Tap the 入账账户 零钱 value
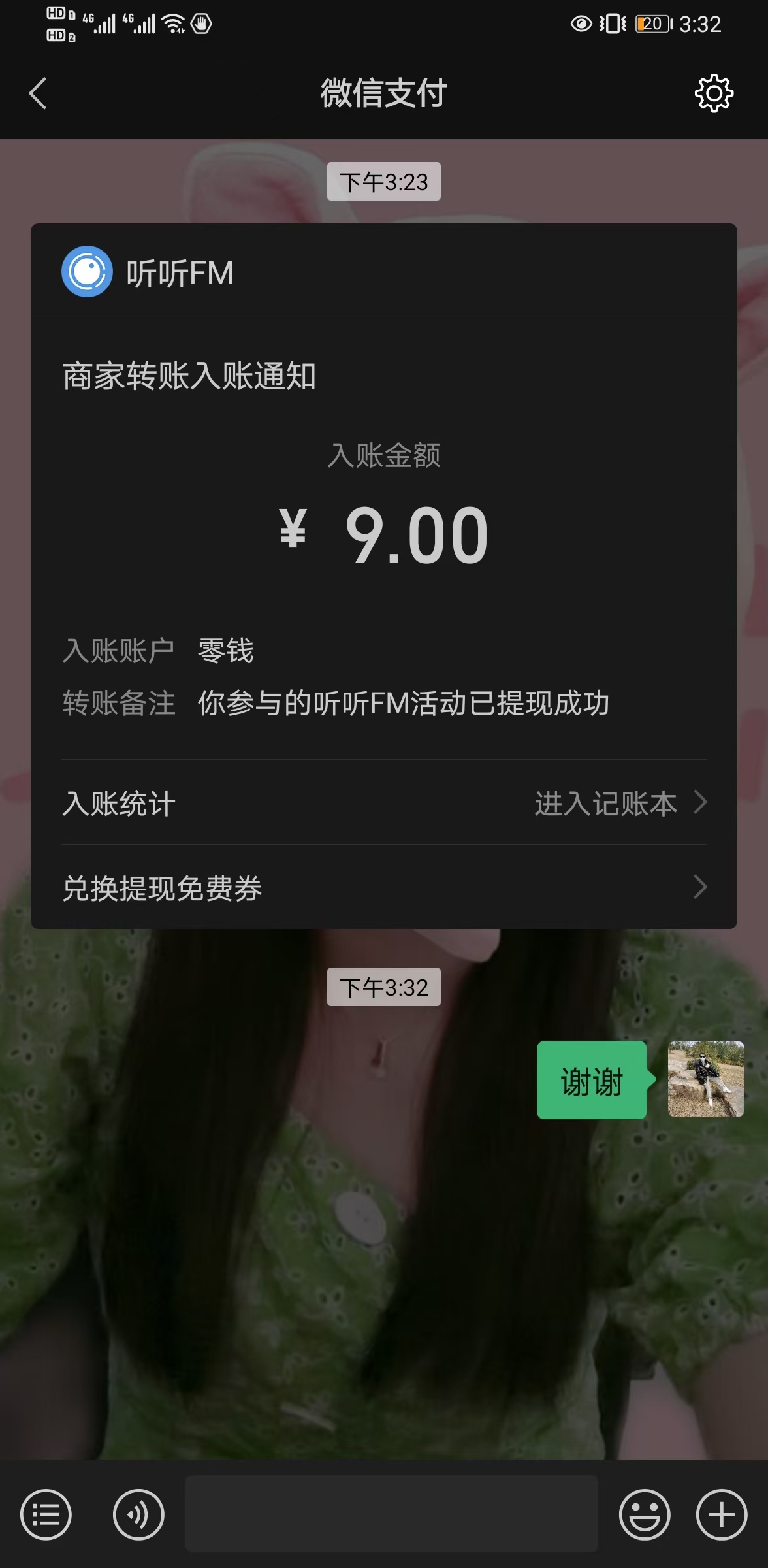768x1568 pixels. tap(225, 650)
